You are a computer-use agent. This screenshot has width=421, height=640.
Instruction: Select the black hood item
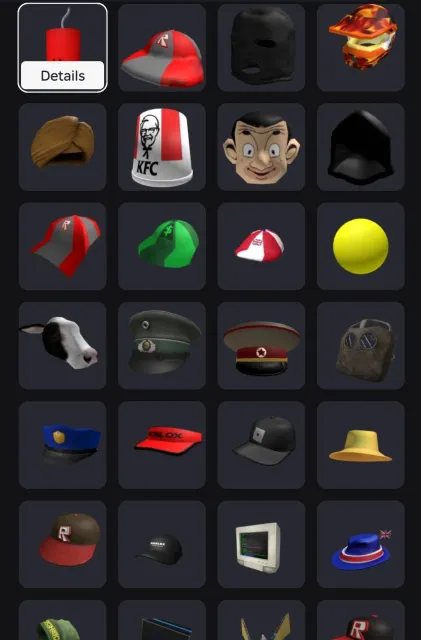(x=361, y=147)
